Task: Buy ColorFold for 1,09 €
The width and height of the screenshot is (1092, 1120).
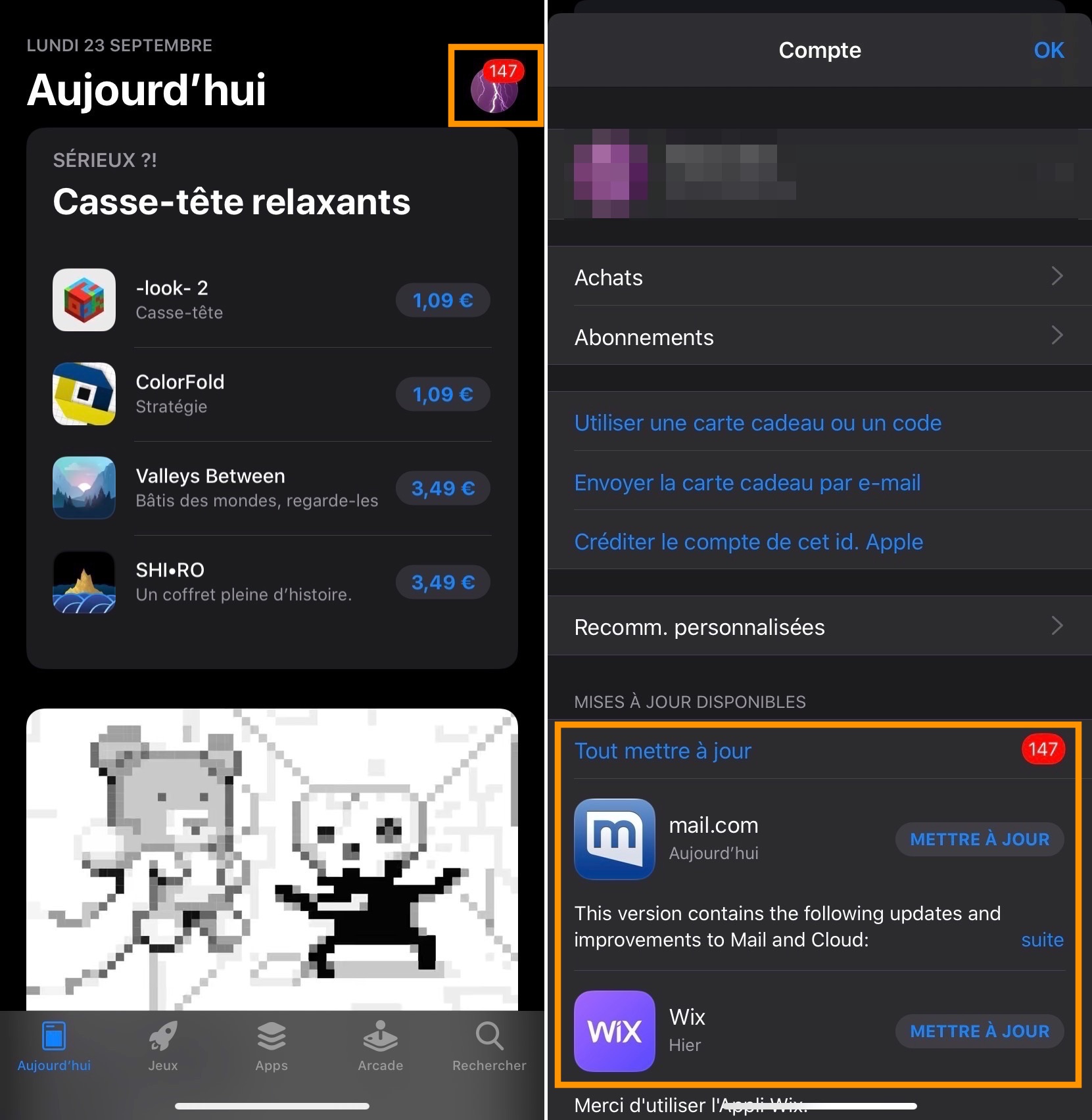Action: pyautogui.click(x=442, y=394)
